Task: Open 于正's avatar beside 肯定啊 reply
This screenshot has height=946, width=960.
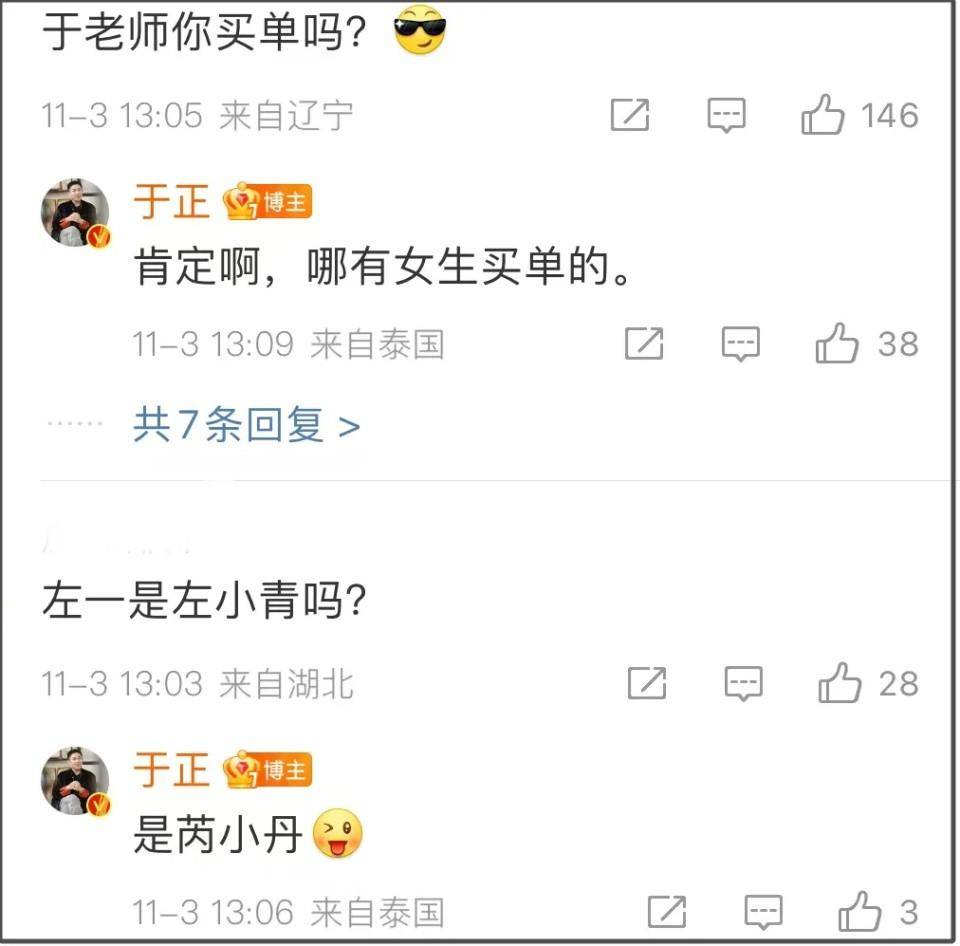Action: pyautogui.click(x=75, y=213)
